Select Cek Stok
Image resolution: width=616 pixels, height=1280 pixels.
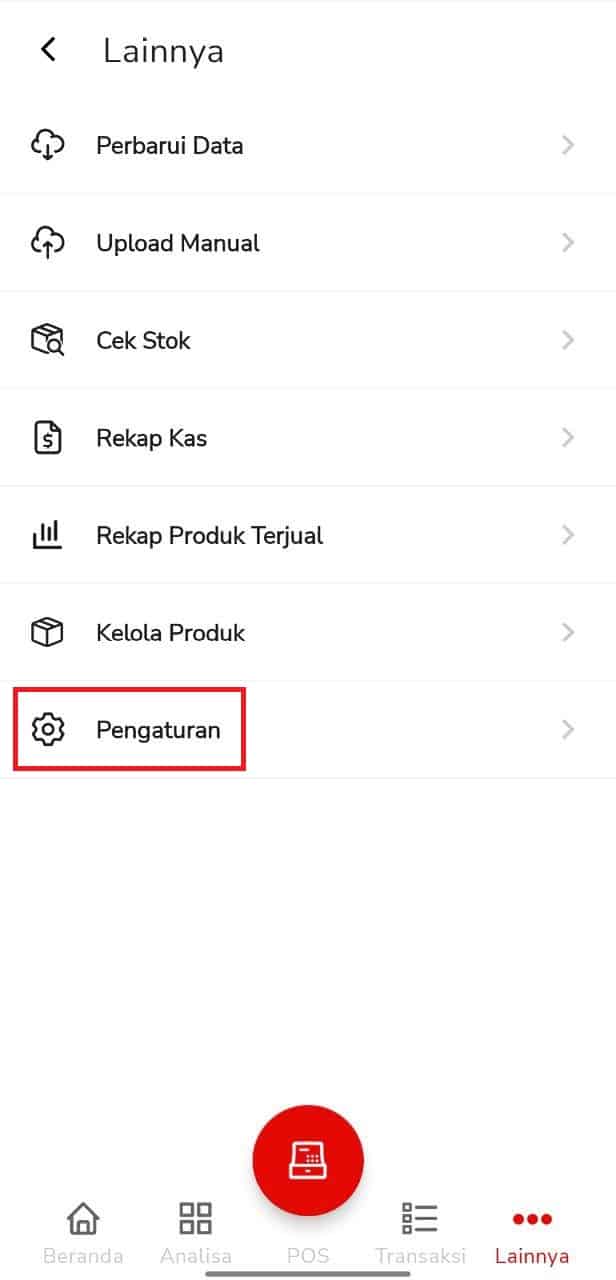pyautogui.click(x=308, y=340)
